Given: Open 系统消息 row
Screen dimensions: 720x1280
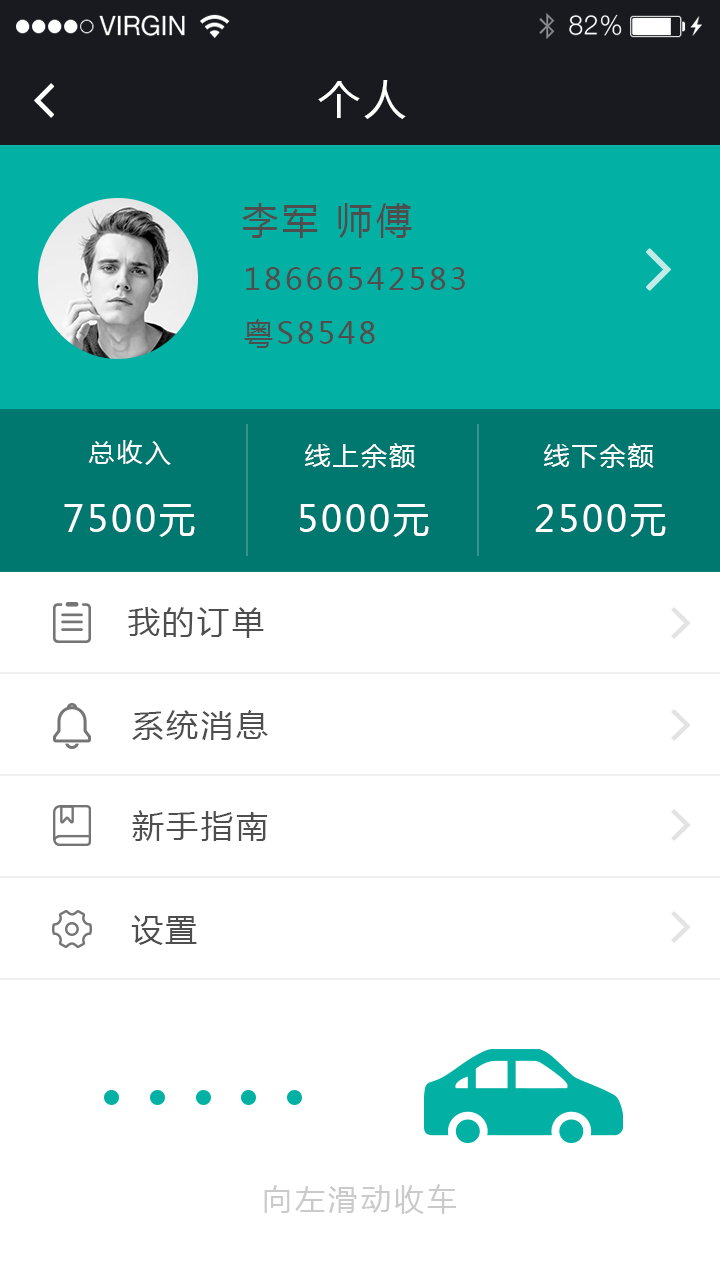Looking at the screenshot, I should tap(360, 725).
